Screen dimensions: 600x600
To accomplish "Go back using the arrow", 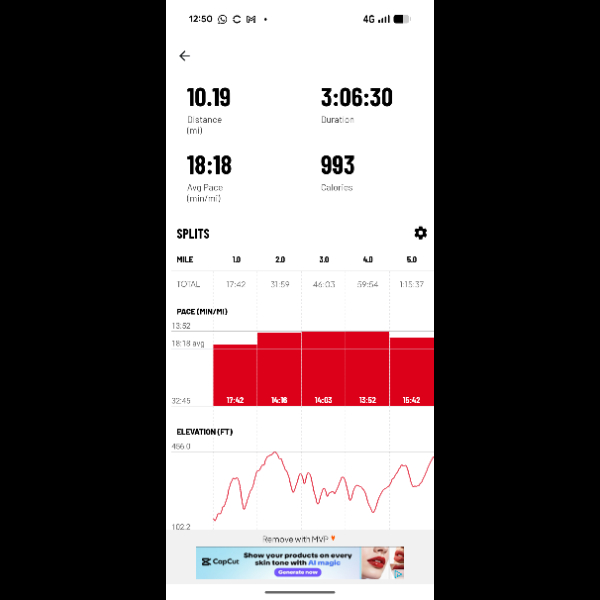I will click(184, 56).
